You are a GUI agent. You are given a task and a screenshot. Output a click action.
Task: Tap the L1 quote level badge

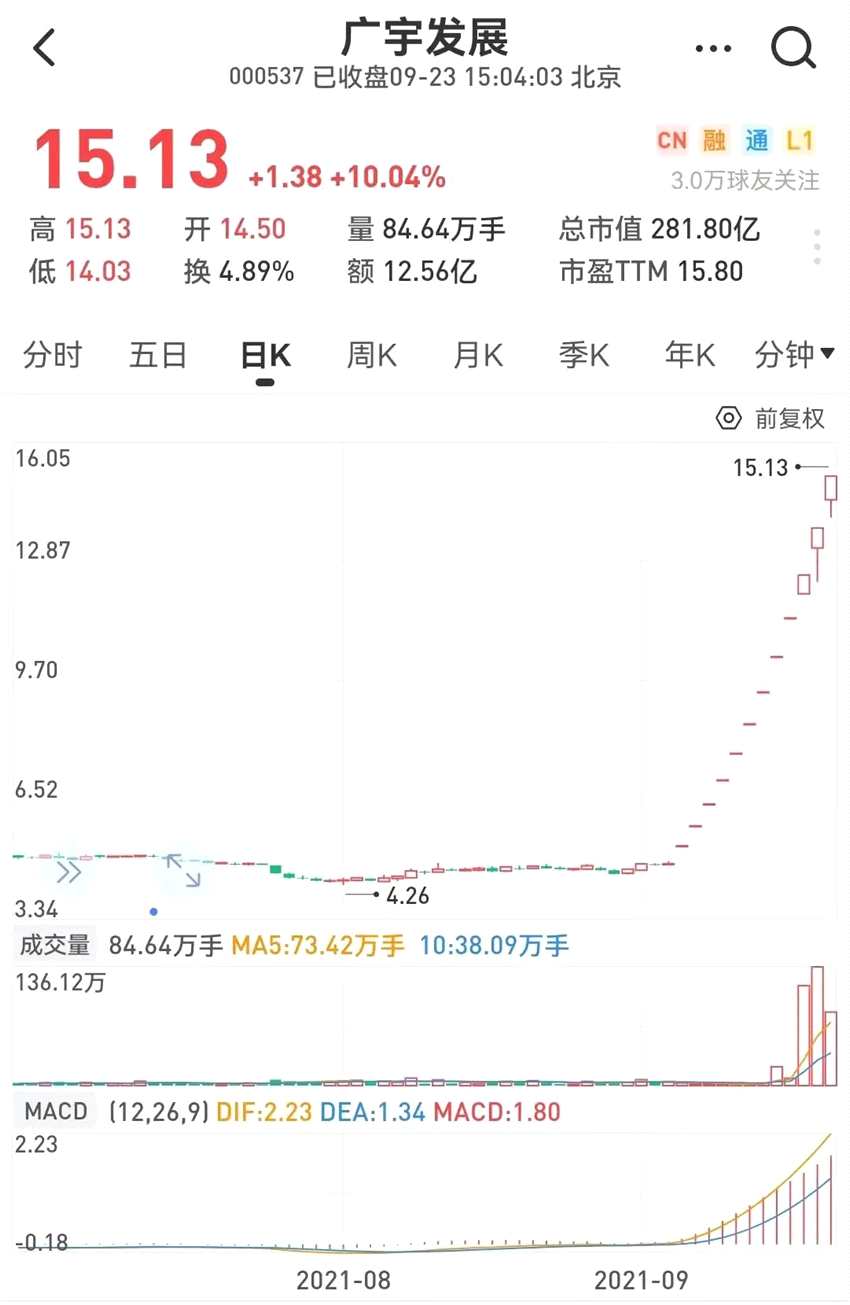[x=801, y=141]
